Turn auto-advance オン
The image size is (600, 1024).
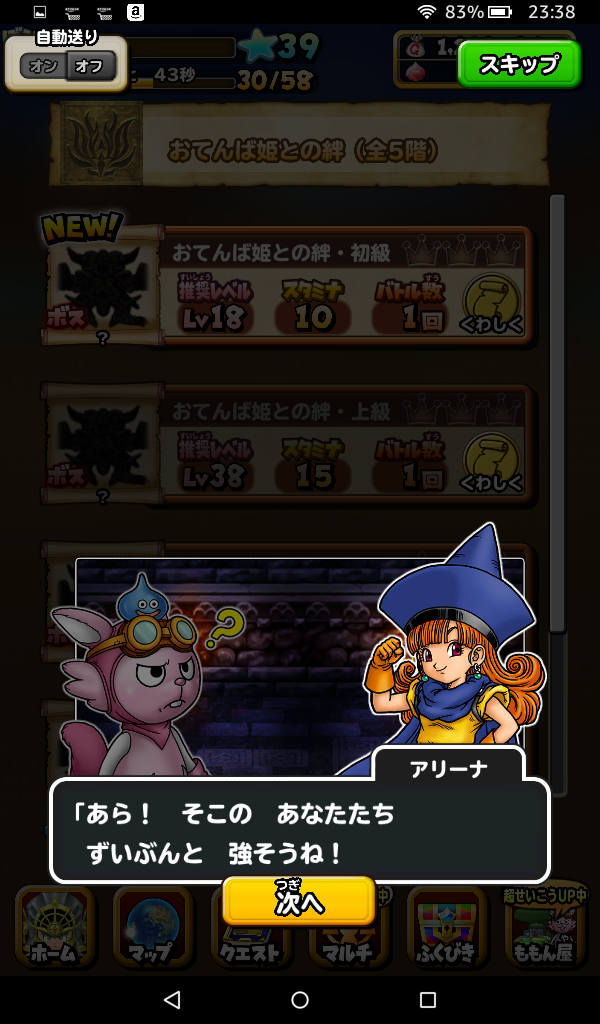pyautogui.click(x=42, y=67)
